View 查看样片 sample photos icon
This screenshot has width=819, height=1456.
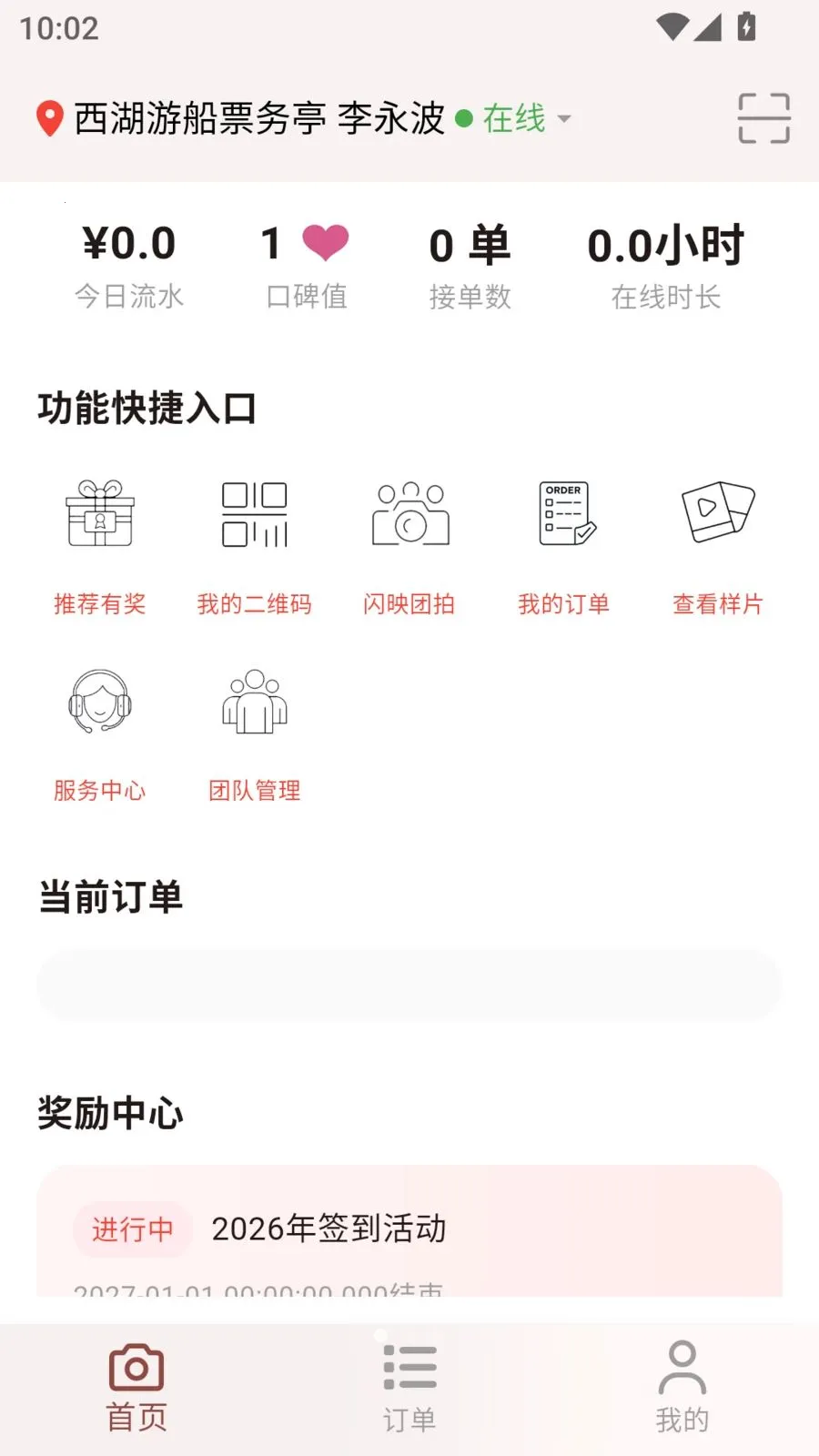[718, 514]
